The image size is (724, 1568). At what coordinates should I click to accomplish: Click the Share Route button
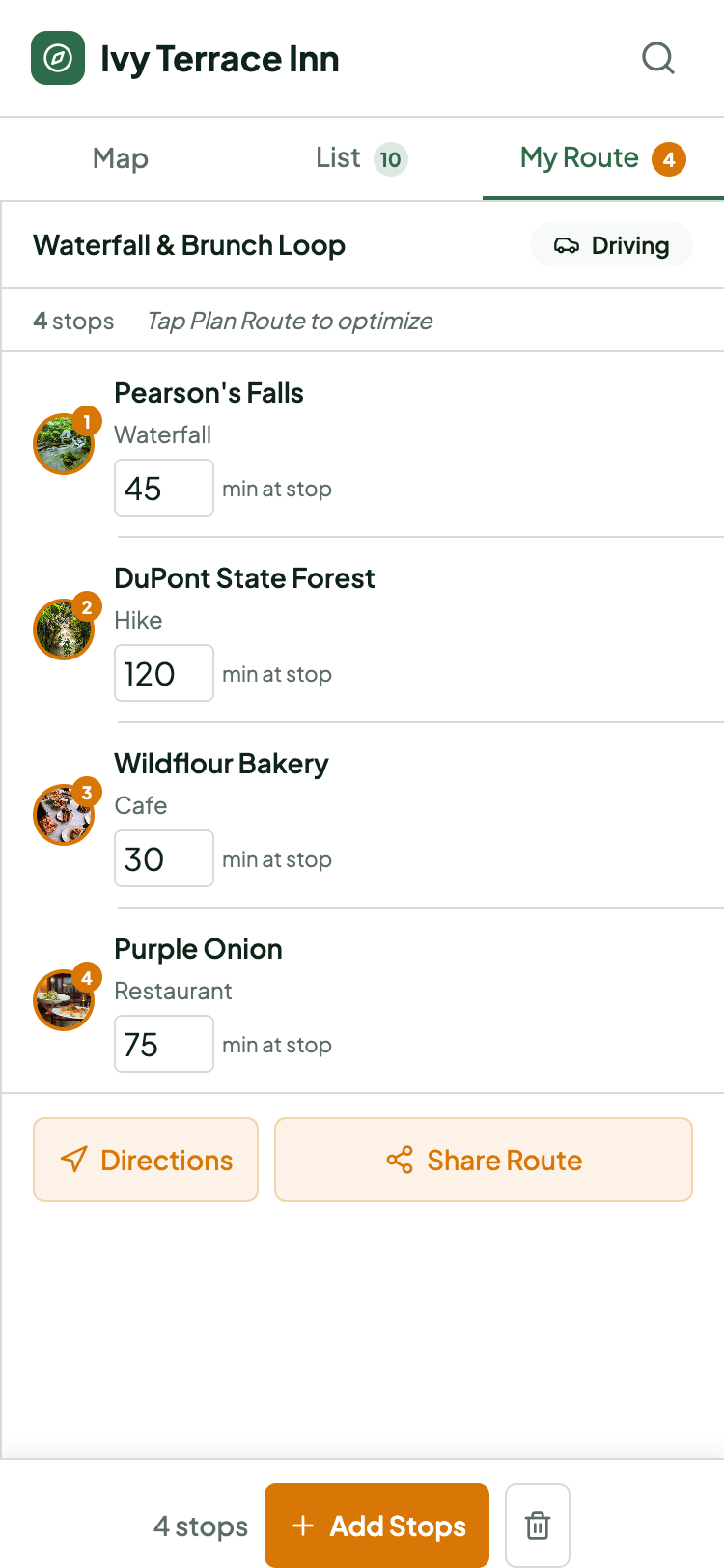(x=483, y=1160)
